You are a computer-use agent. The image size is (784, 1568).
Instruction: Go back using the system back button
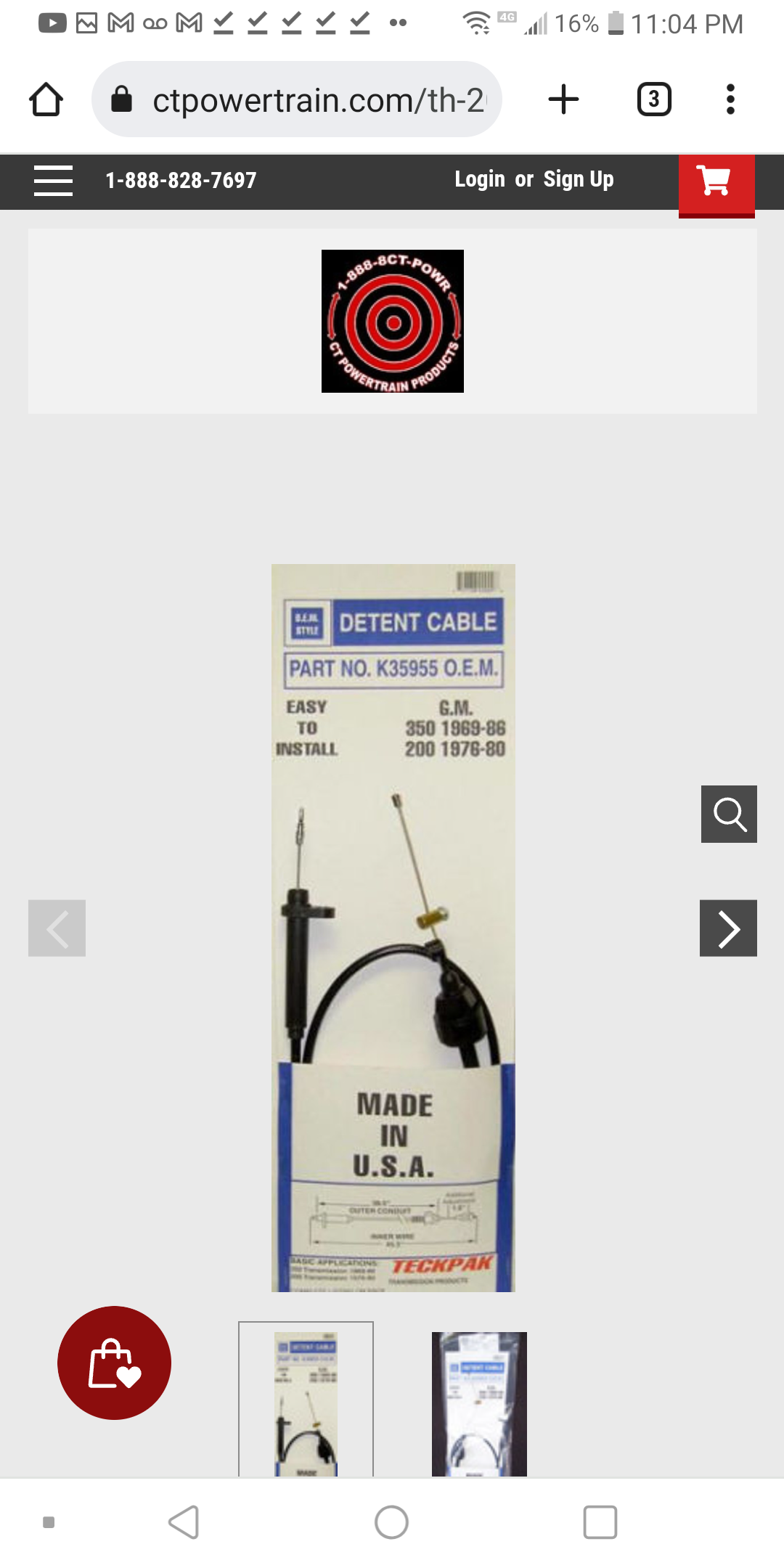click(184, 1522)
